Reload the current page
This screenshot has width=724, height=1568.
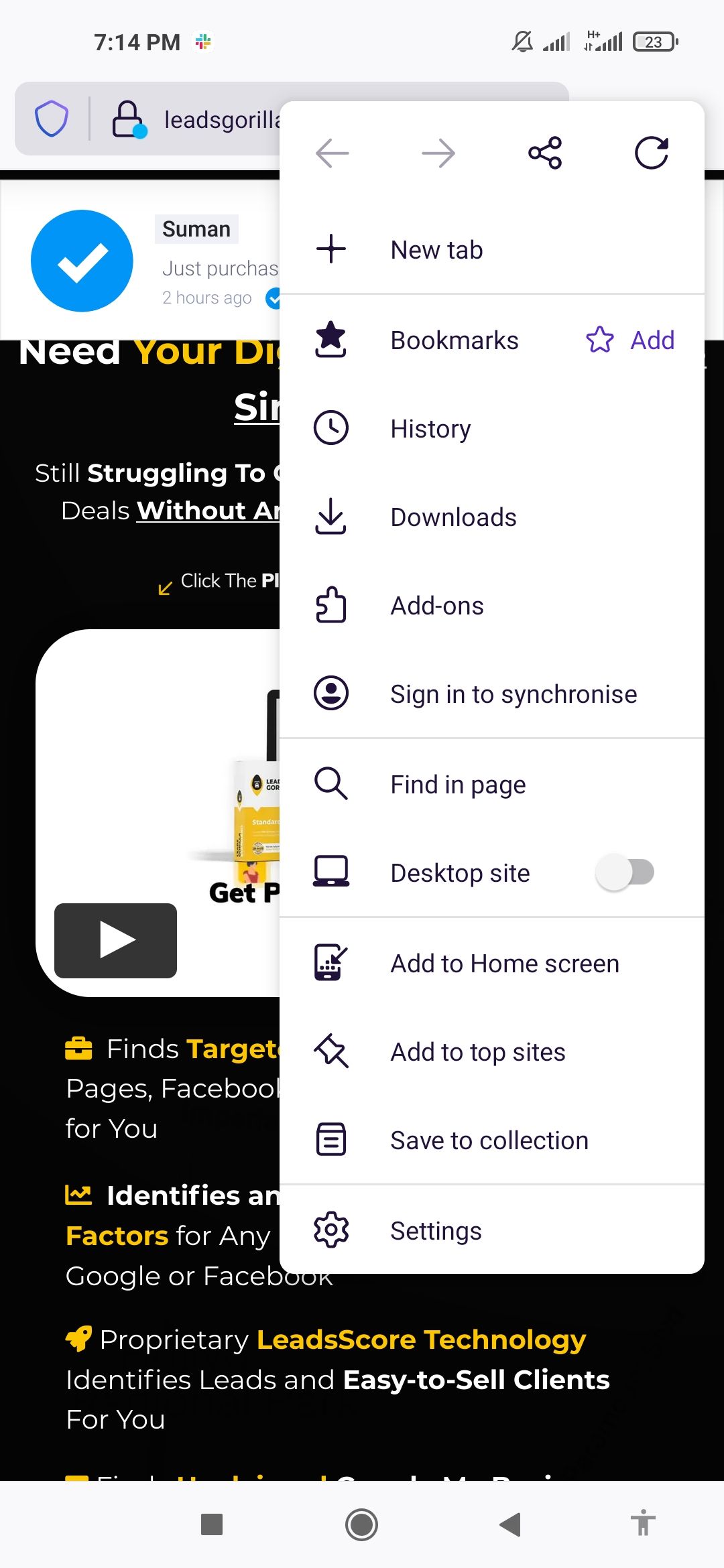[652, 153]
